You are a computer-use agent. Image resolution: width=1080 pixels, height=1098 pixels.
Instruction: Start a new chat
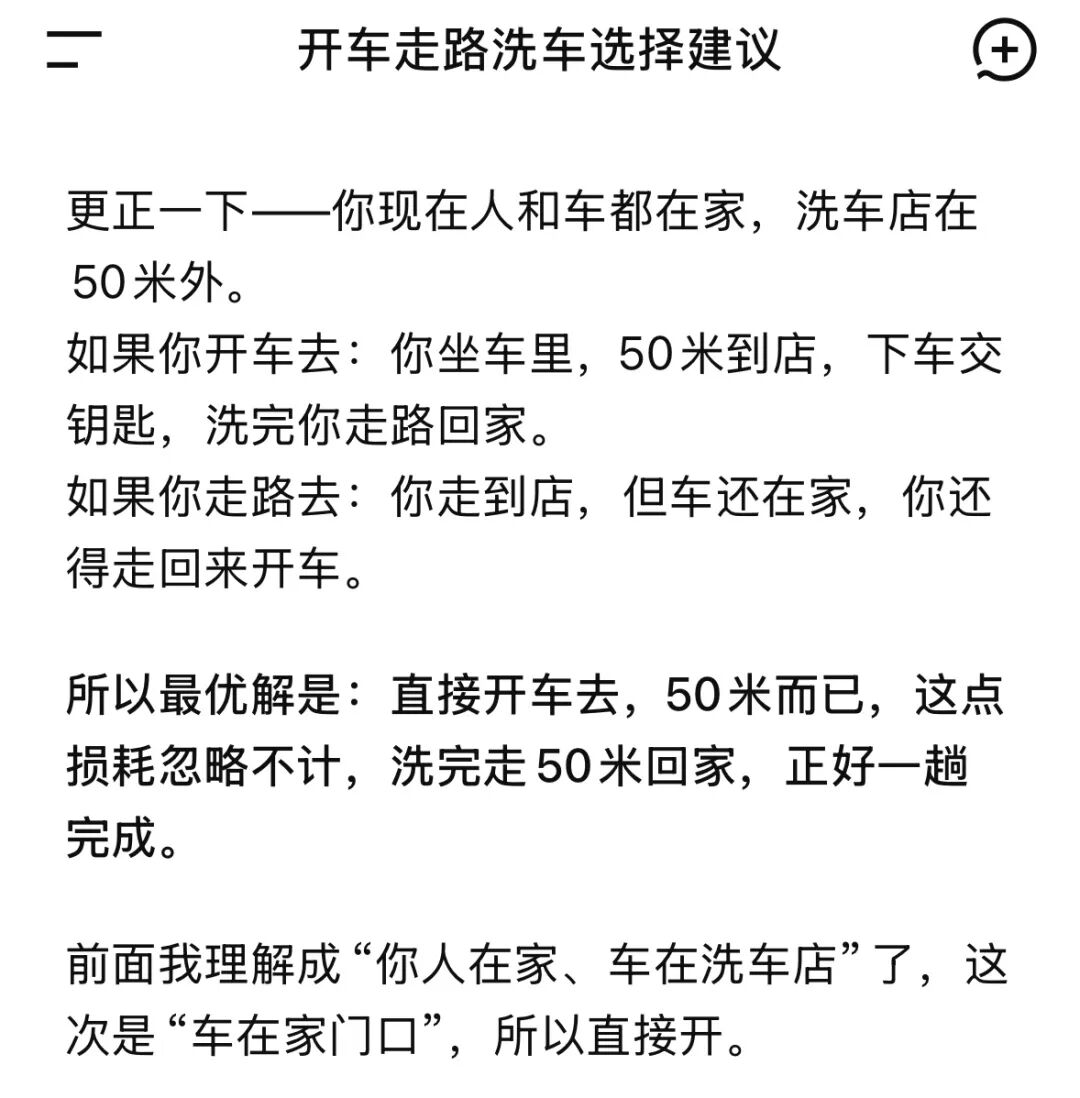pyautogui.click(x=1004, y=50)
